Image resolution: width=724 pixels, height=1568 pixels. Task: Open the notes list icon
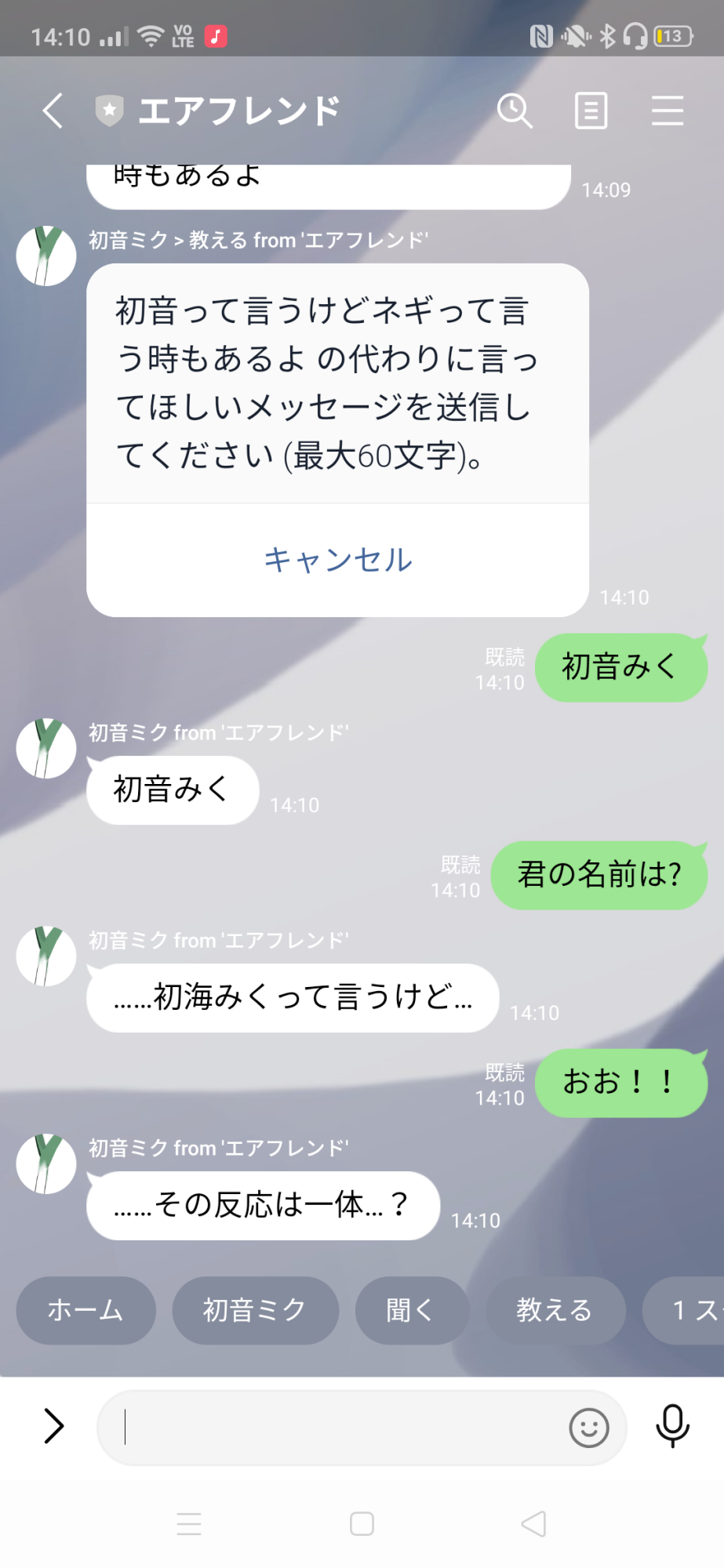(x=591, y=111)
